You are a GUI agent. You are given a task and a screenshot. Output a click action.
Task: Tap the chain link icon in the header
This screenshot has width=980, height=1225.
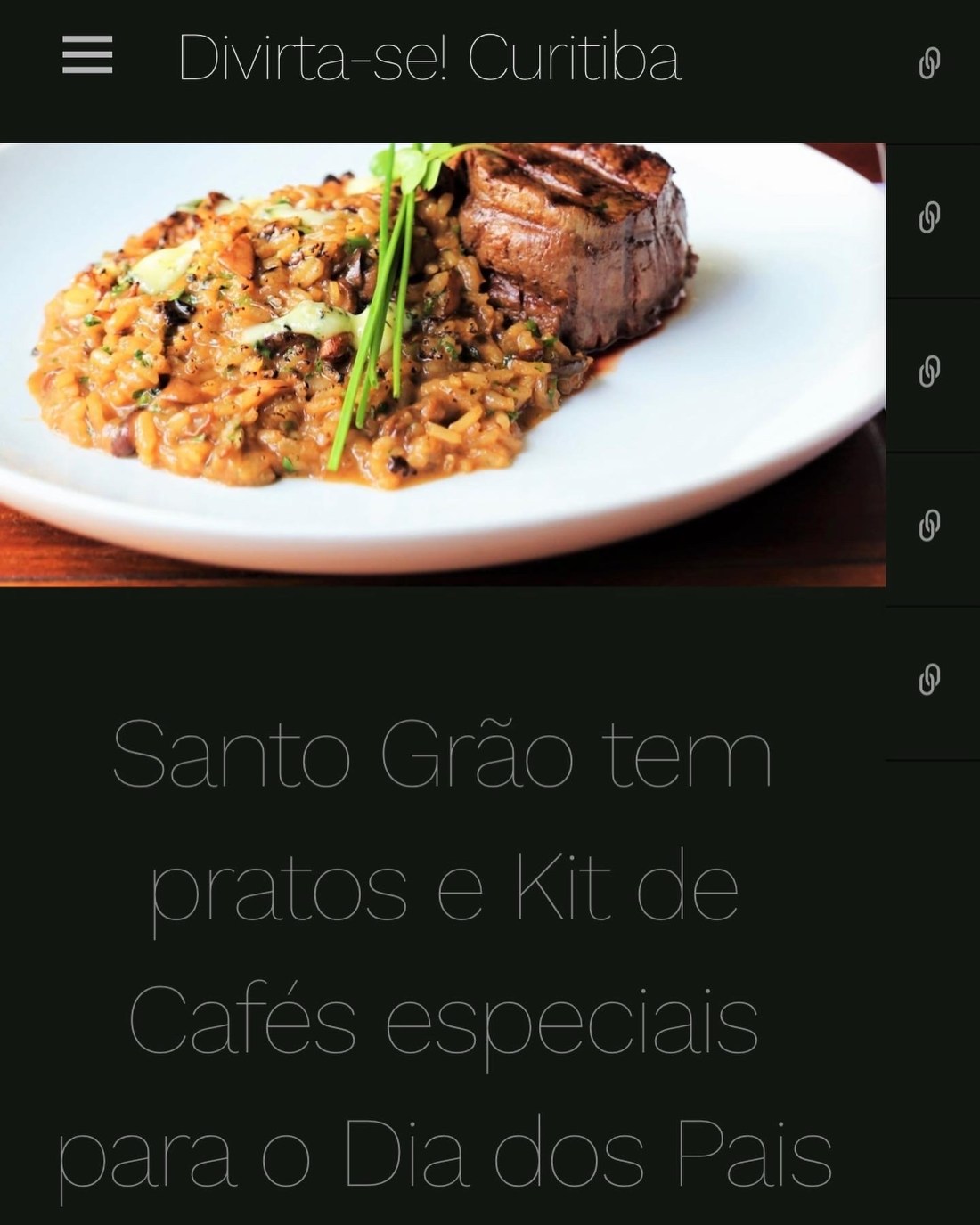929,63
